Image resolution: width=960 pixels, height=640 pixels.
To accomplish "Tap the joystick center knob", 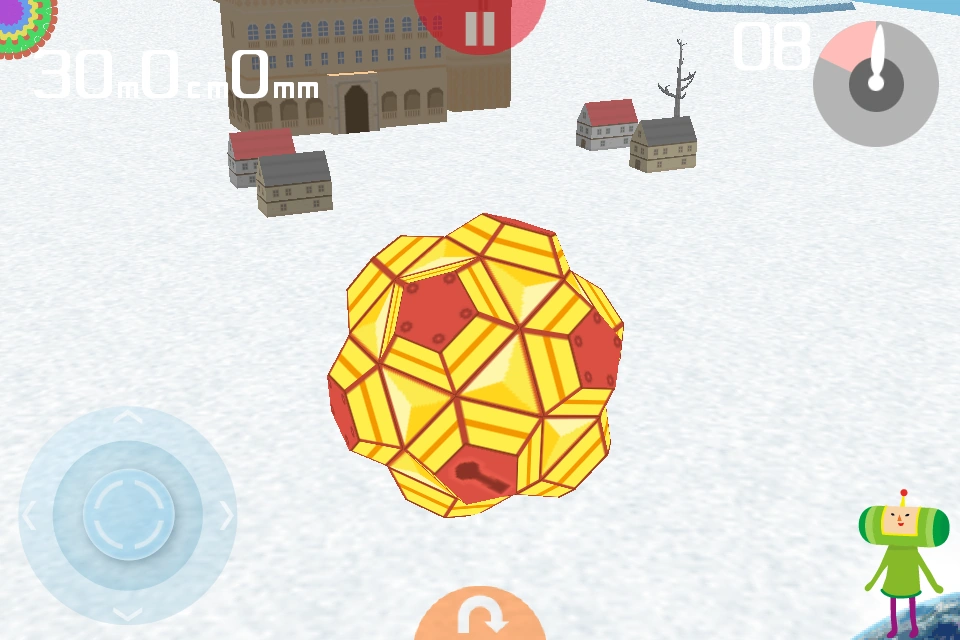I will click(x=128, y=515).
